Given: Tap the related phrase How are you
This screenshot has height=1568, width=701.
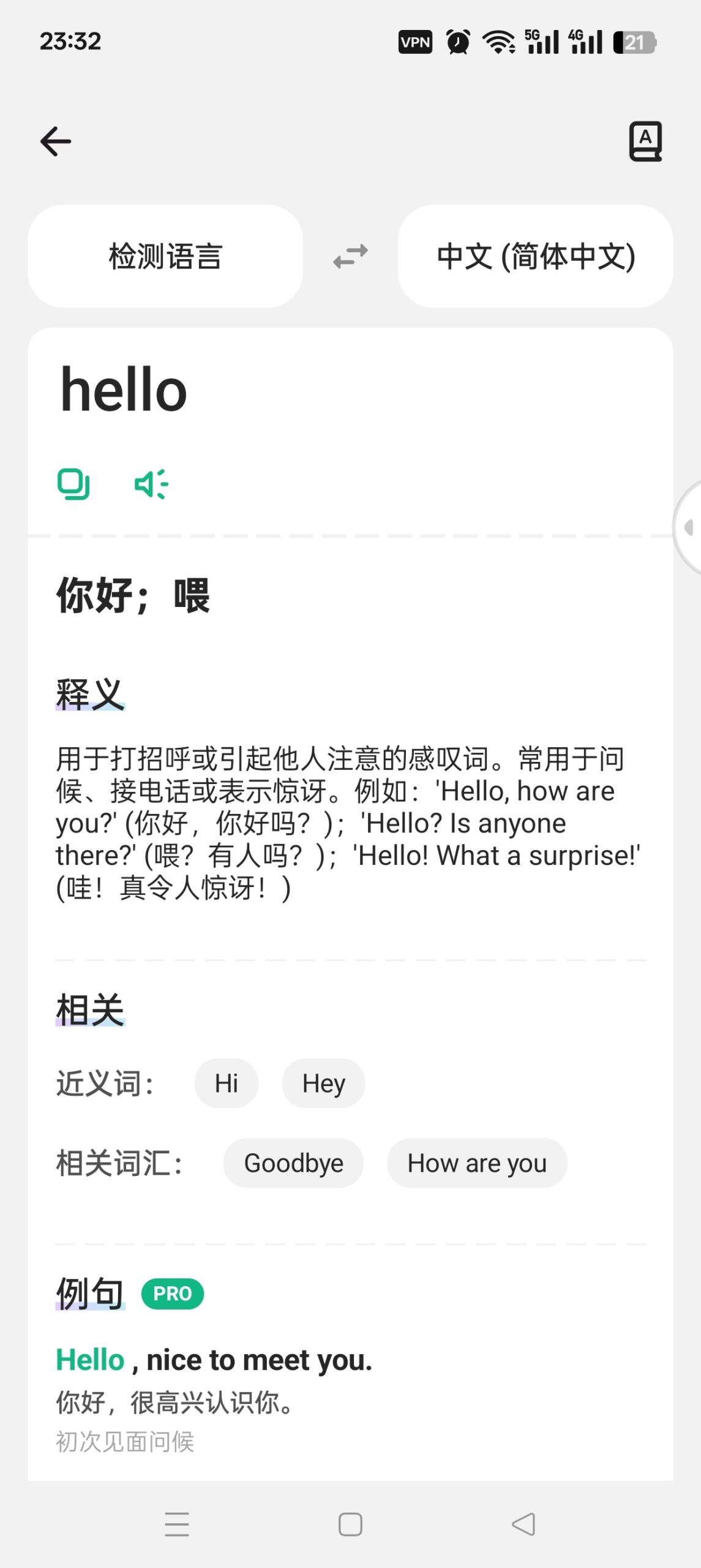Looking at the screenshot, I should (477, 1163).
